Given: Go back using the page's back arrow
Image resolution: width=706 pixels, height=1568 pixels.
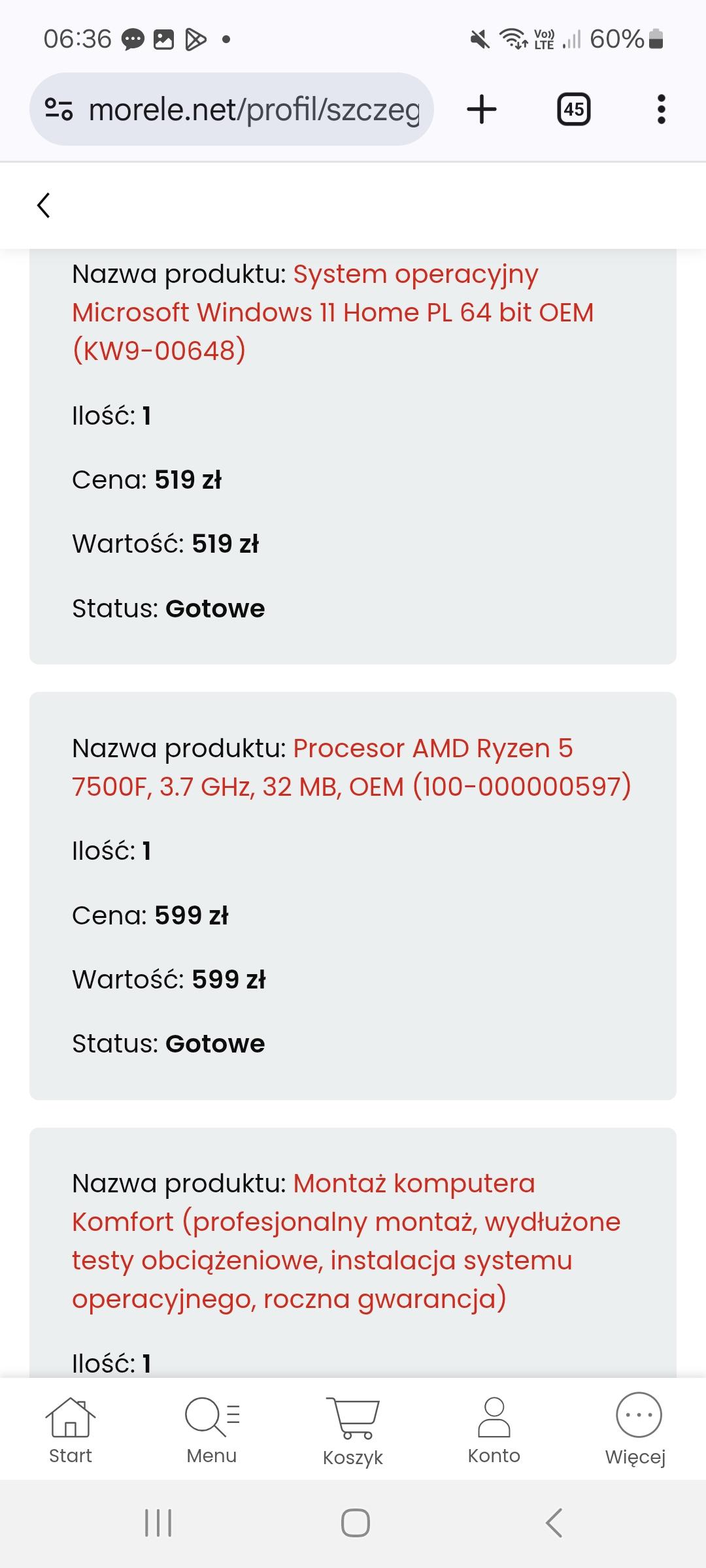Looking at the screenshot, I should (44, 205).
